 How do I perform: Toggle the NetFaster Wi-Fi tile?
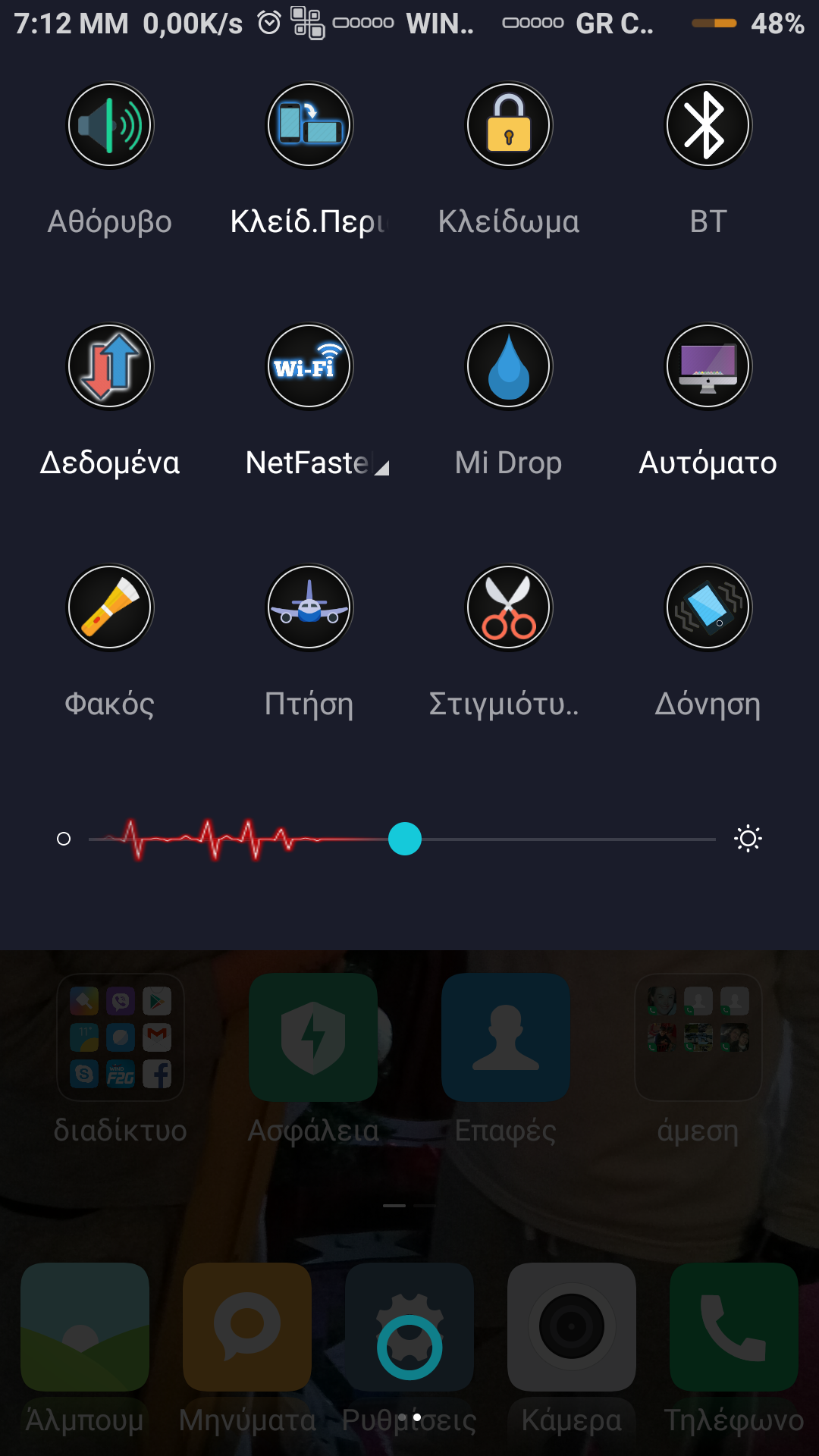pyautogui.click(x=309, y=366)
